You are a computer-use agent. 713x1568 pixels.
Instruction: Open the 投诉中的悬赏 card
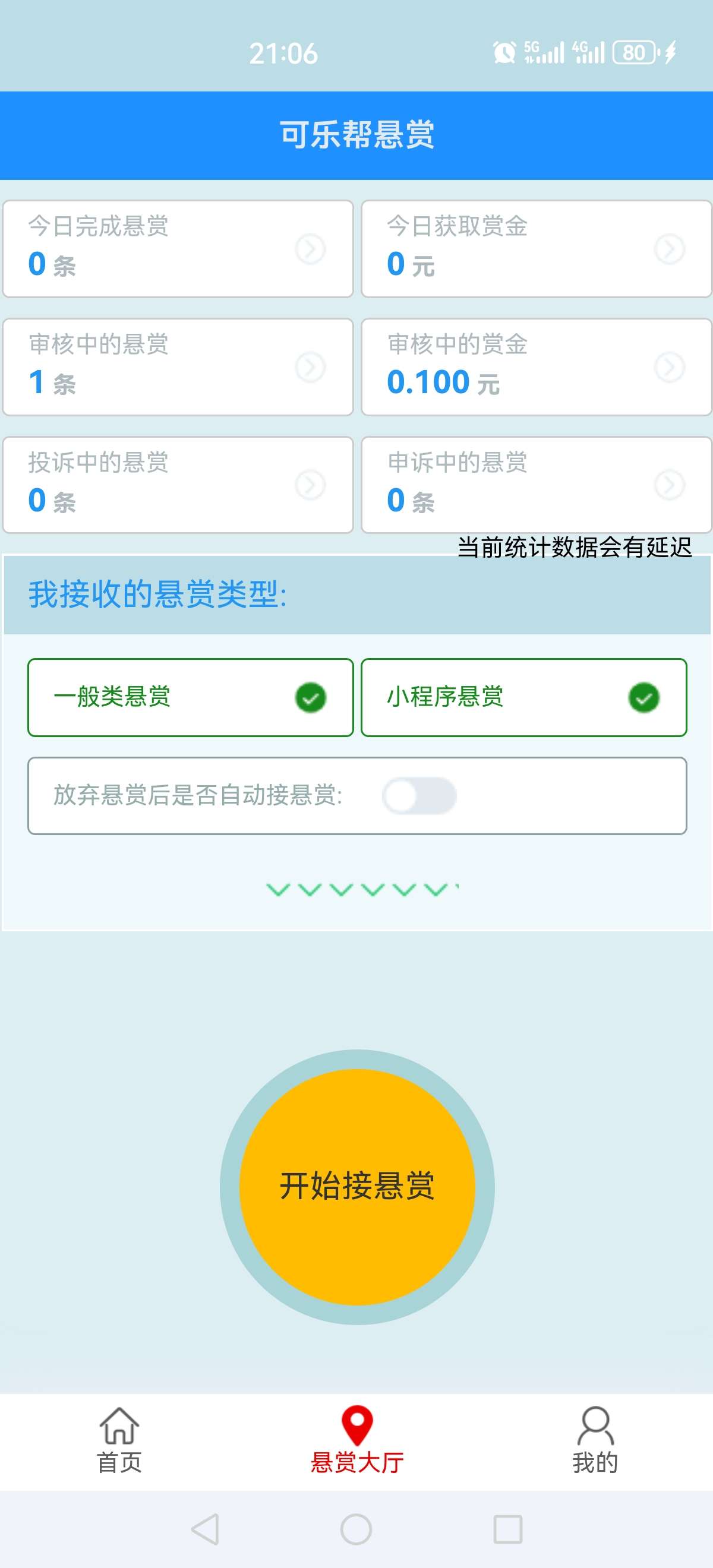tap(178, 485)
